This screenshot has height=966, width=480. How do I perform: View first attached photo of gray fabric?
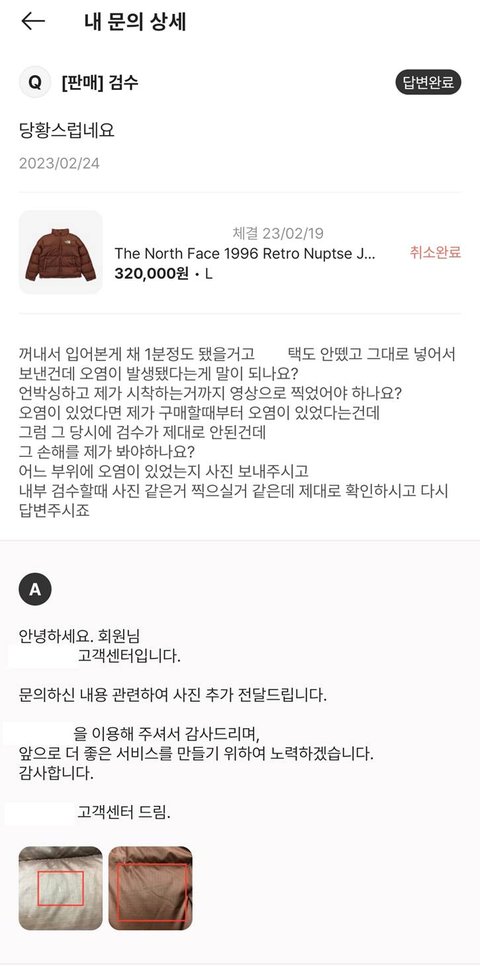[60, 888]
